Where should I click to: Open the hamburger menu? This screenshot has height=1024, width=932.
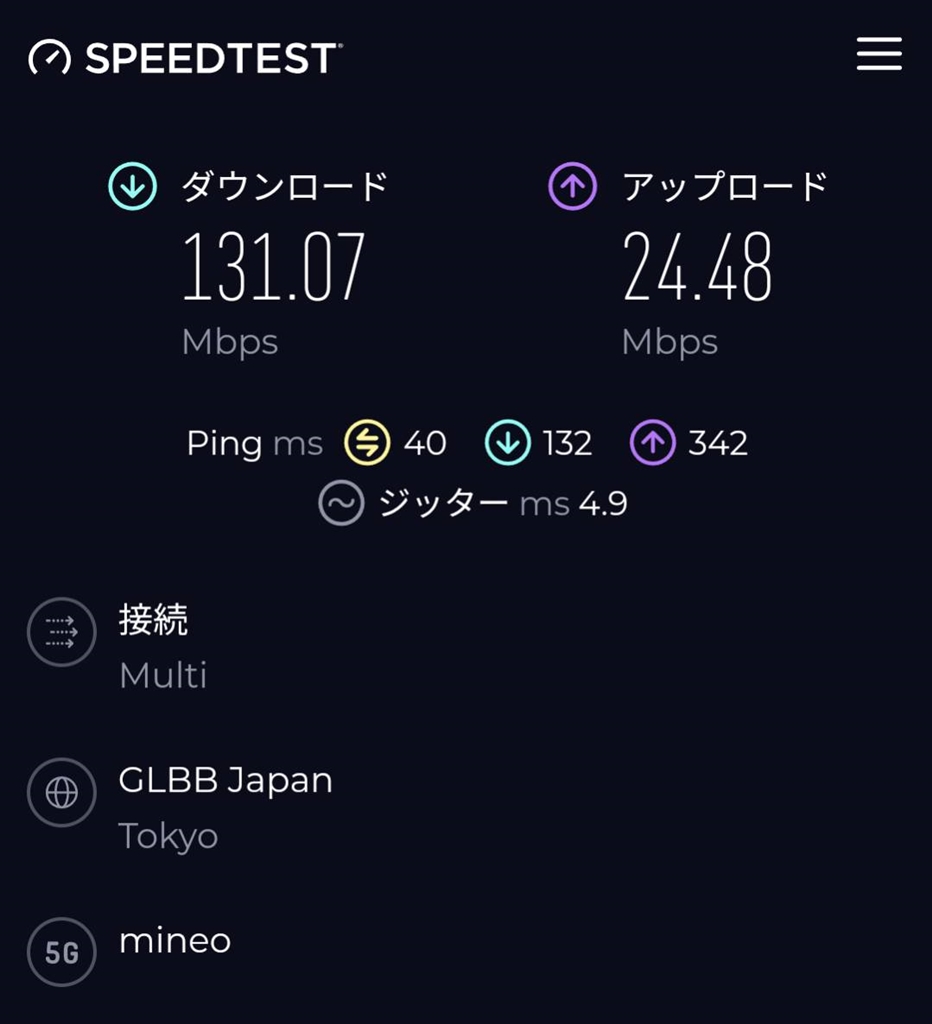(879, 54)
